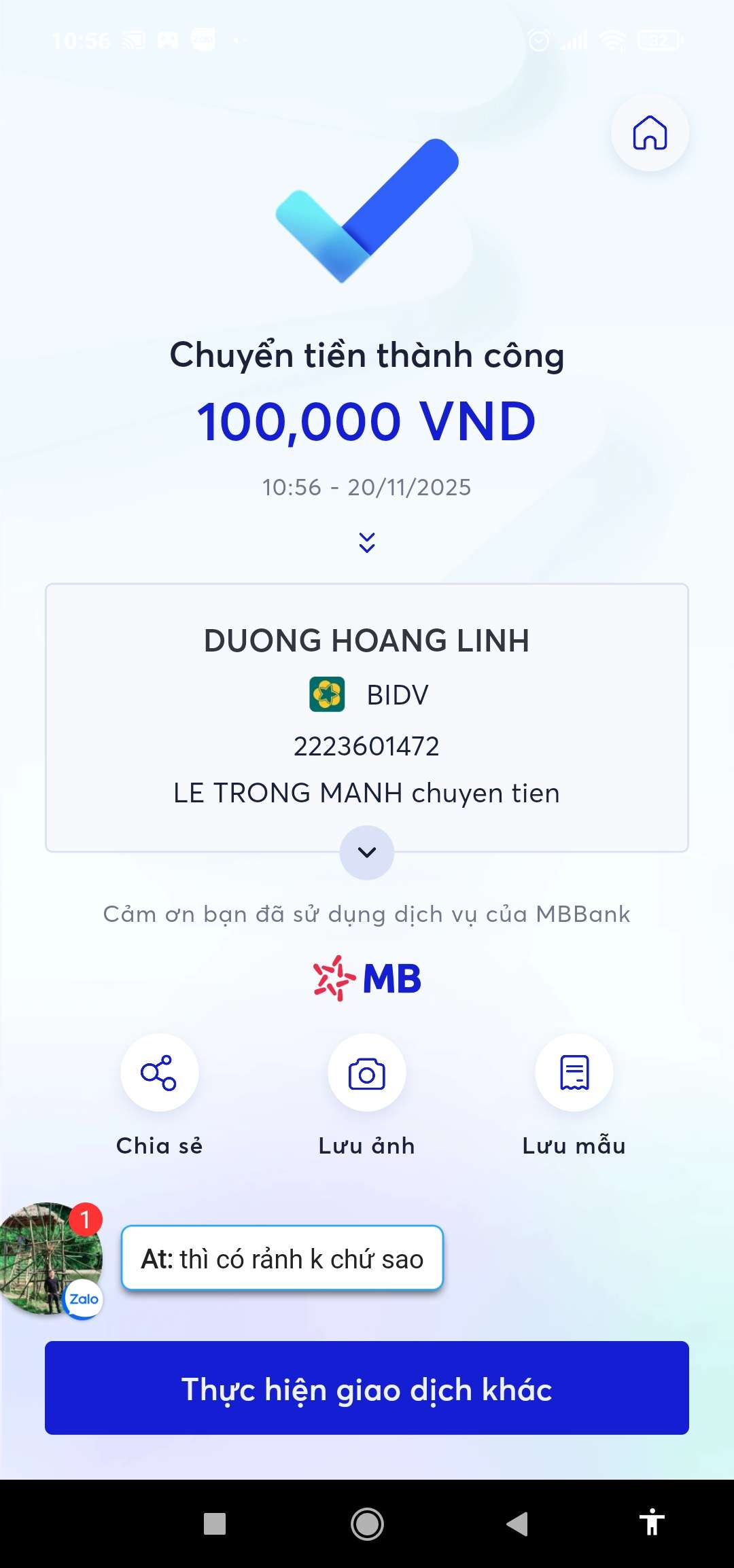Open the Zalo message preview from At
The height and width of the screenshot is (1568, 734).
(282, 1258)
